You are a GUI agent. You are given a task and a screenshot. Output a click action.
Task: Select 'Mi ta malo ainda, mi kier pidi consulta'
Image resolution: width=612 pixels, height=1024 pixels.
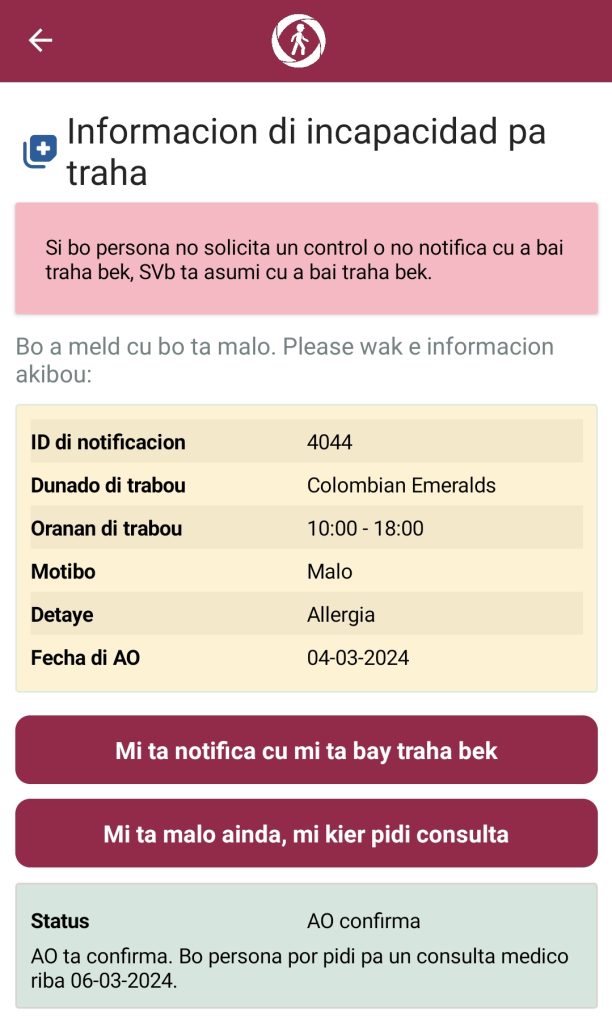click(306, 833)
